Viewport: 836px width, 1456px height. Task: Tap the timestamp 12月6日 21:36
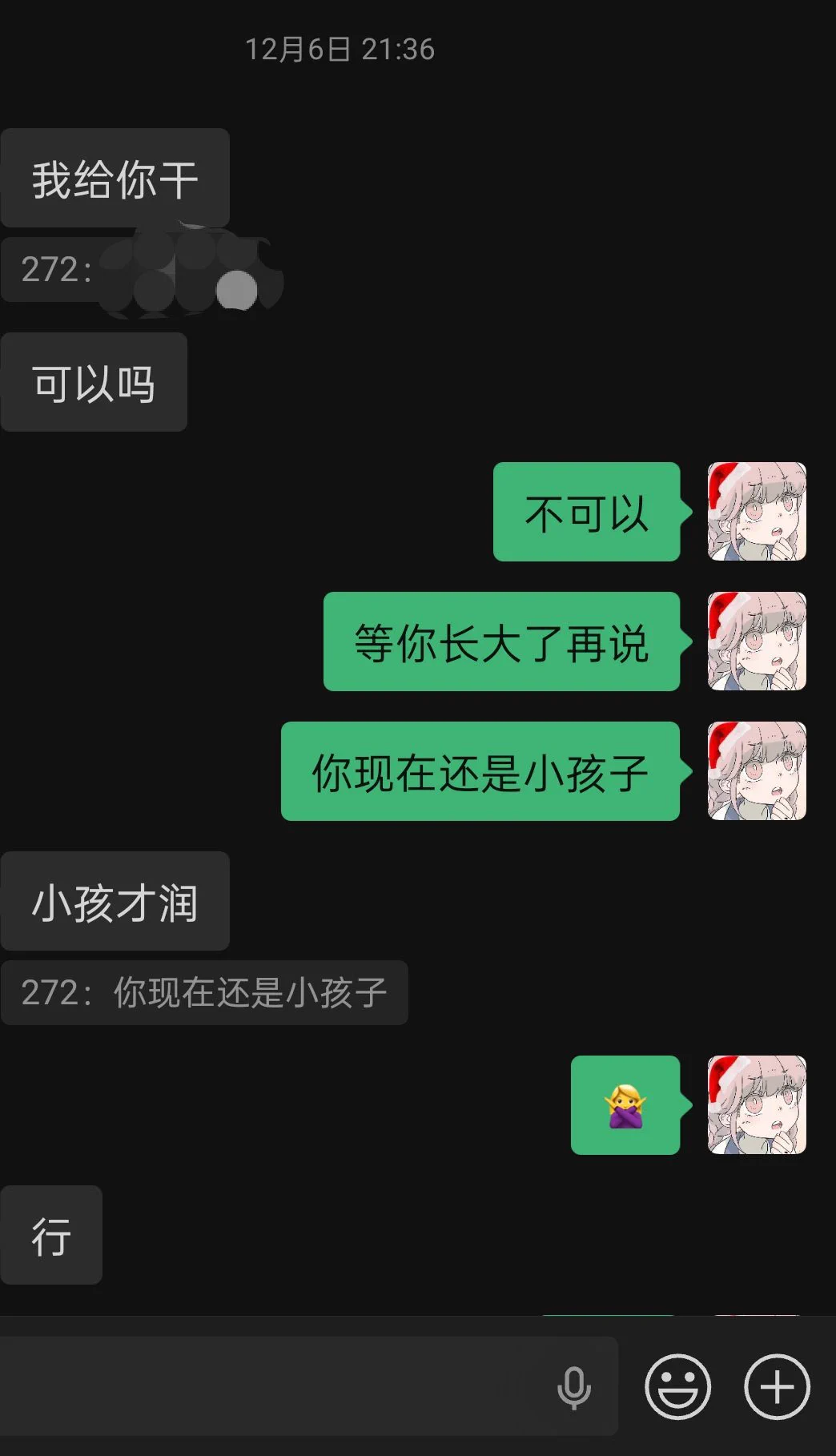pos(338,50)
